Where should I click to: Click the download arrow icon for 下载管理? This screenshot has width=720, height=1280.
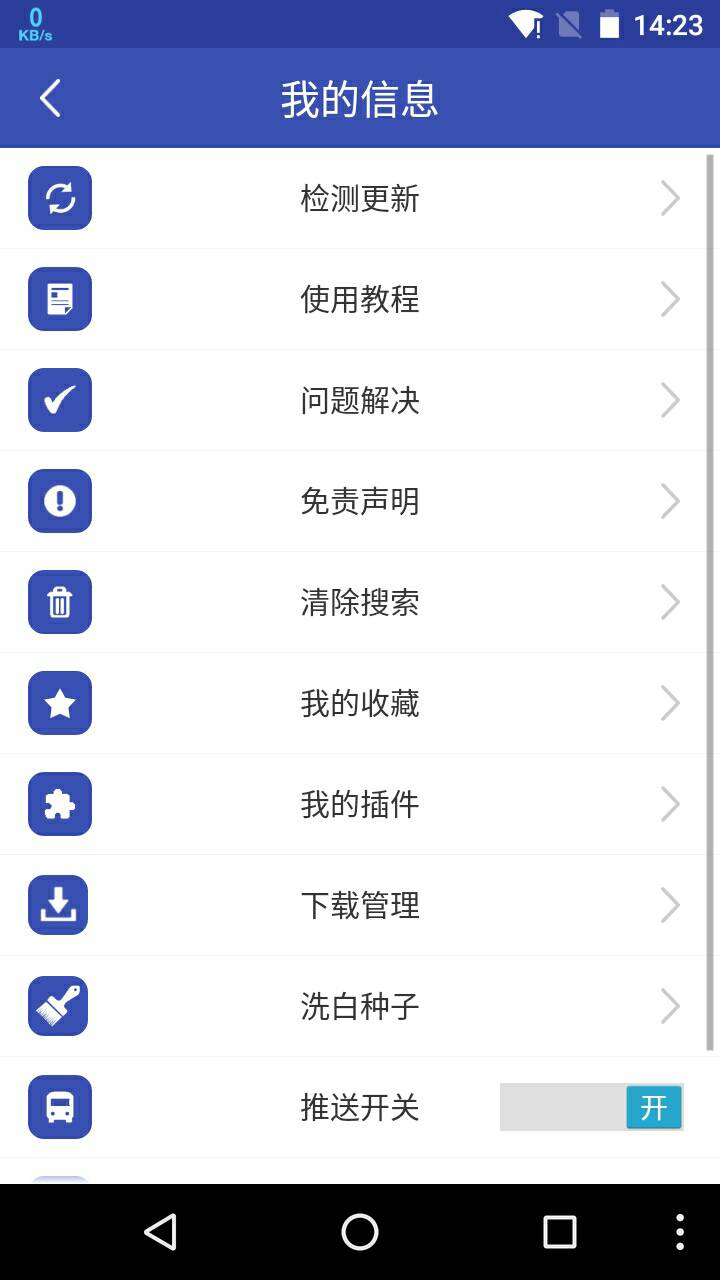tap(59, 905)
